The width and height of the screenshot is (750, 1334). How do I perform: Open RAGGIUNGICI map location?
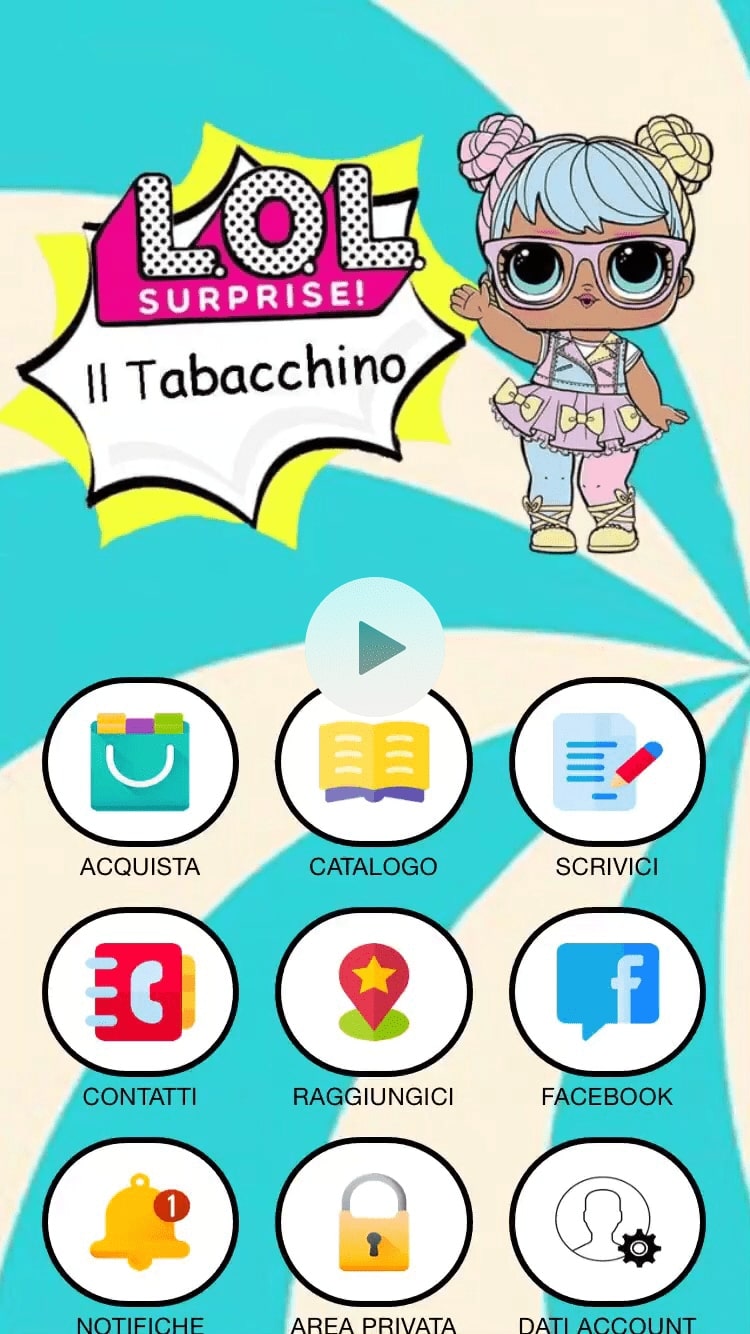(x=373, y=992)
